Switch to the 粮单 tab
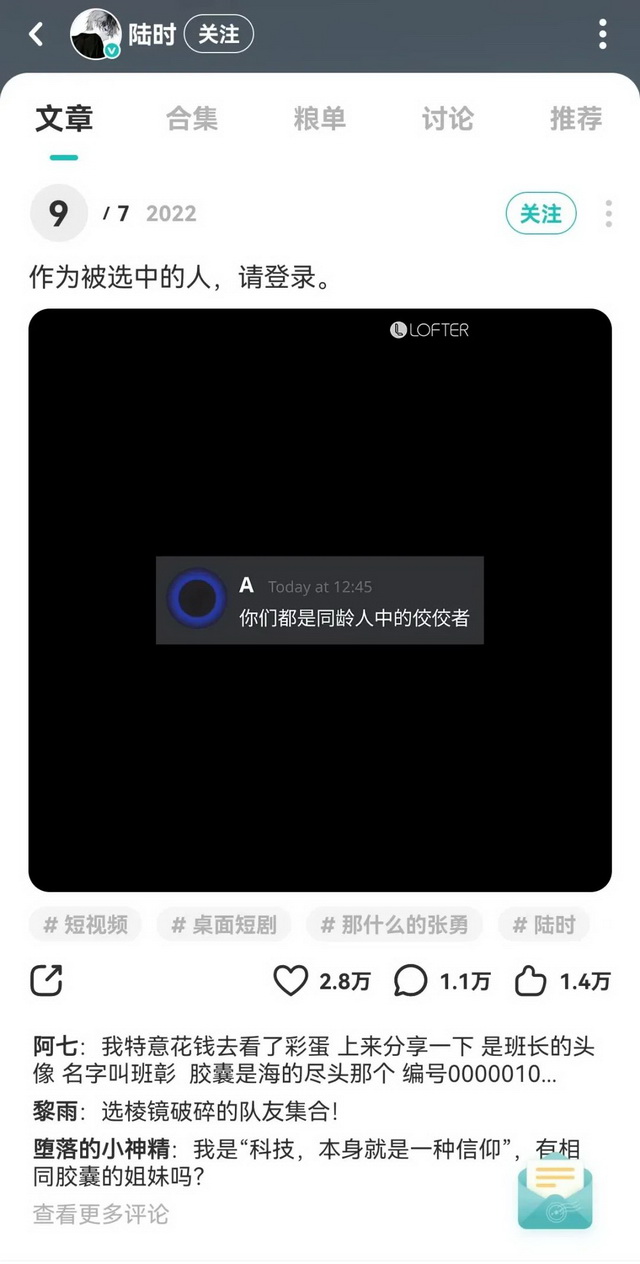The width and height of the screenshot is (640, 1264). [x=320, y=119]
